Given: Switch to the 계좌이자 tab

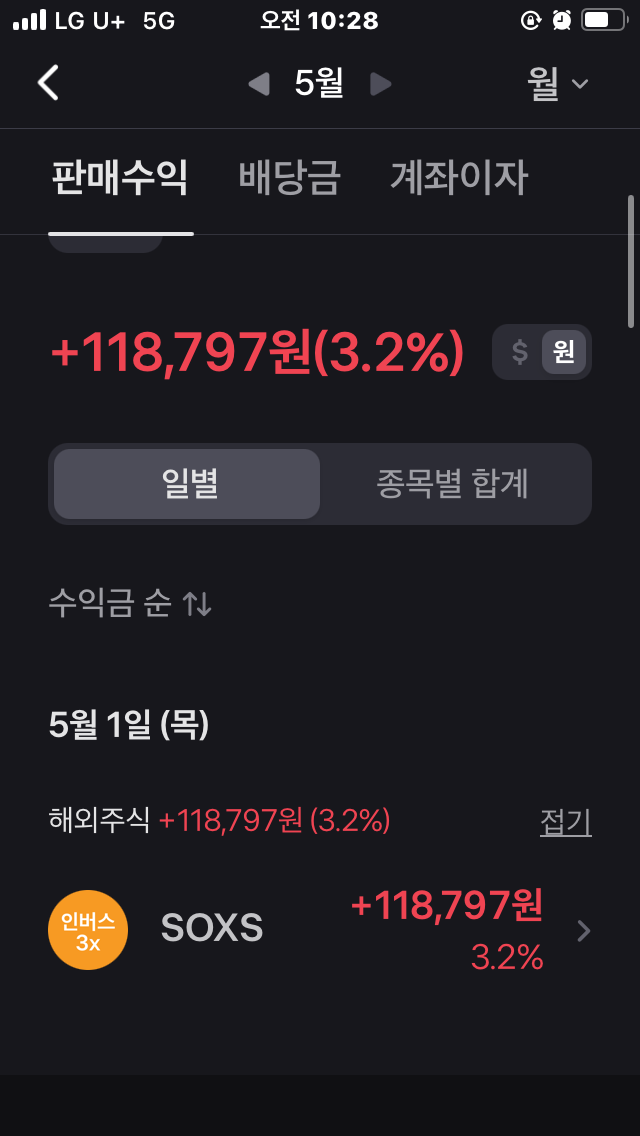Looking at the screenshot, I should (460, 178).
